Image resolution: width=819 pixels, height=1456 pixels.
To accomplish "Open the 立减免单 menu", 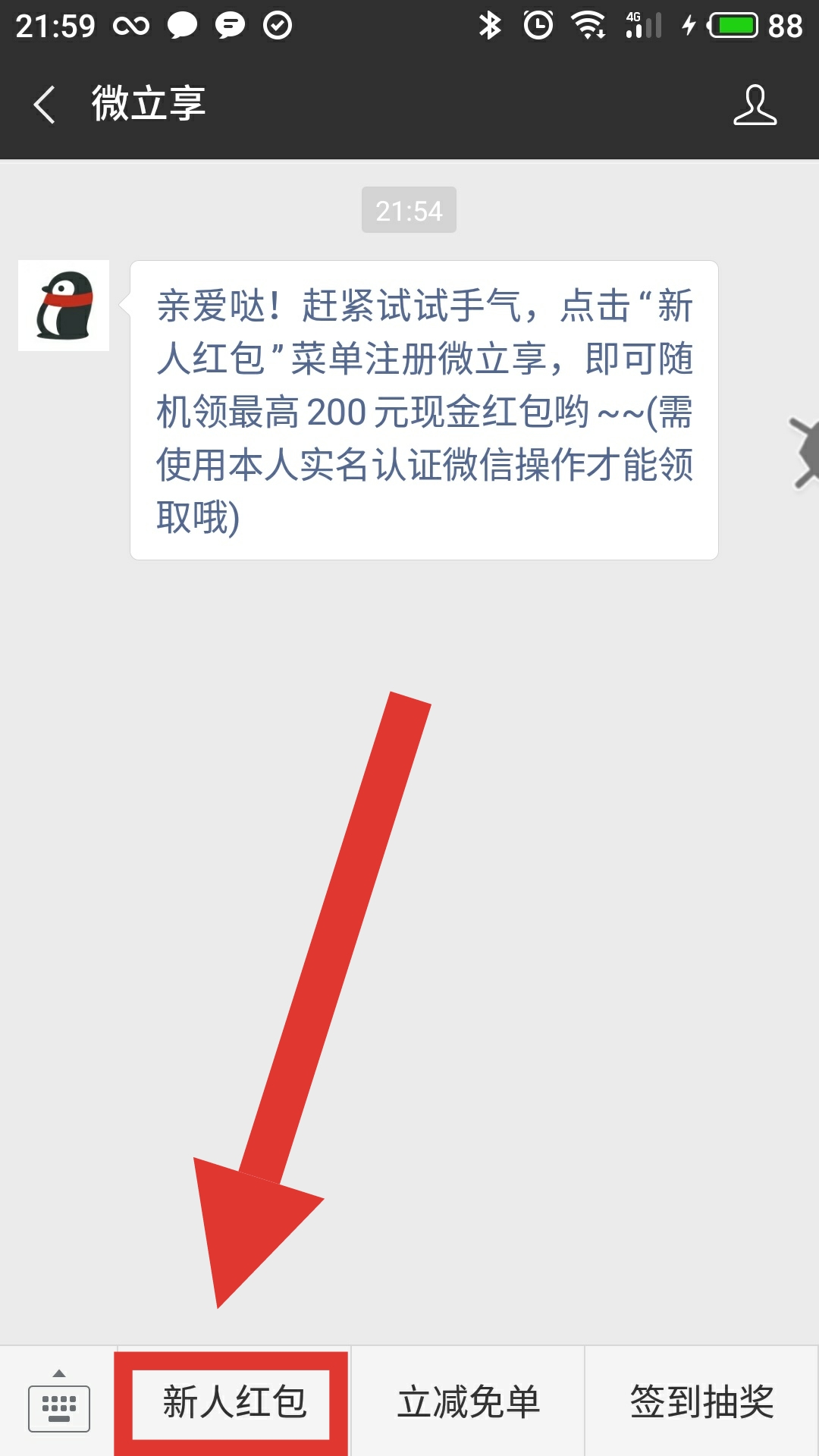I will pyautogui.click(x=468, y=1402).
